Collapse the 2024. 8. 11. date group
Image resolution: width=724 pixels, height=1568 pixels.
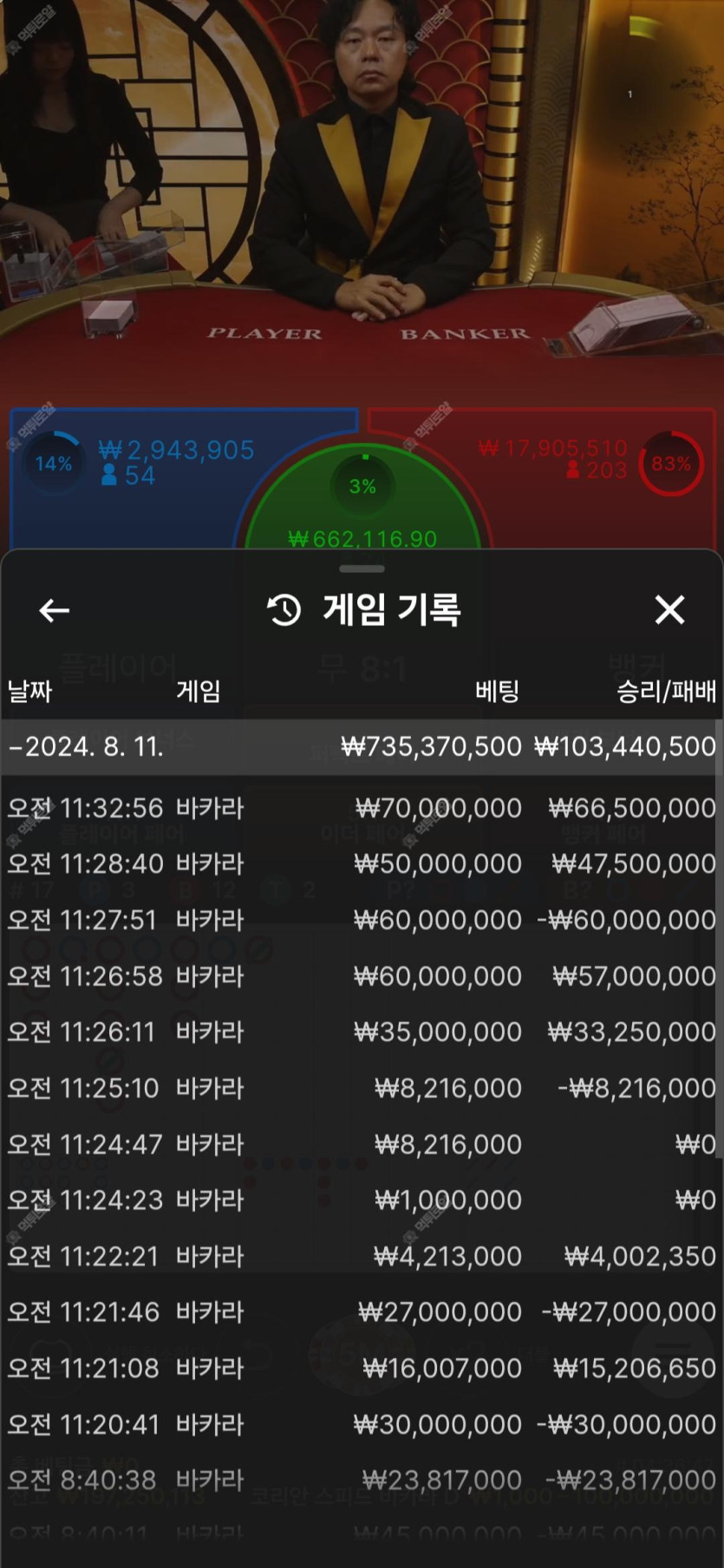(87, 746)
